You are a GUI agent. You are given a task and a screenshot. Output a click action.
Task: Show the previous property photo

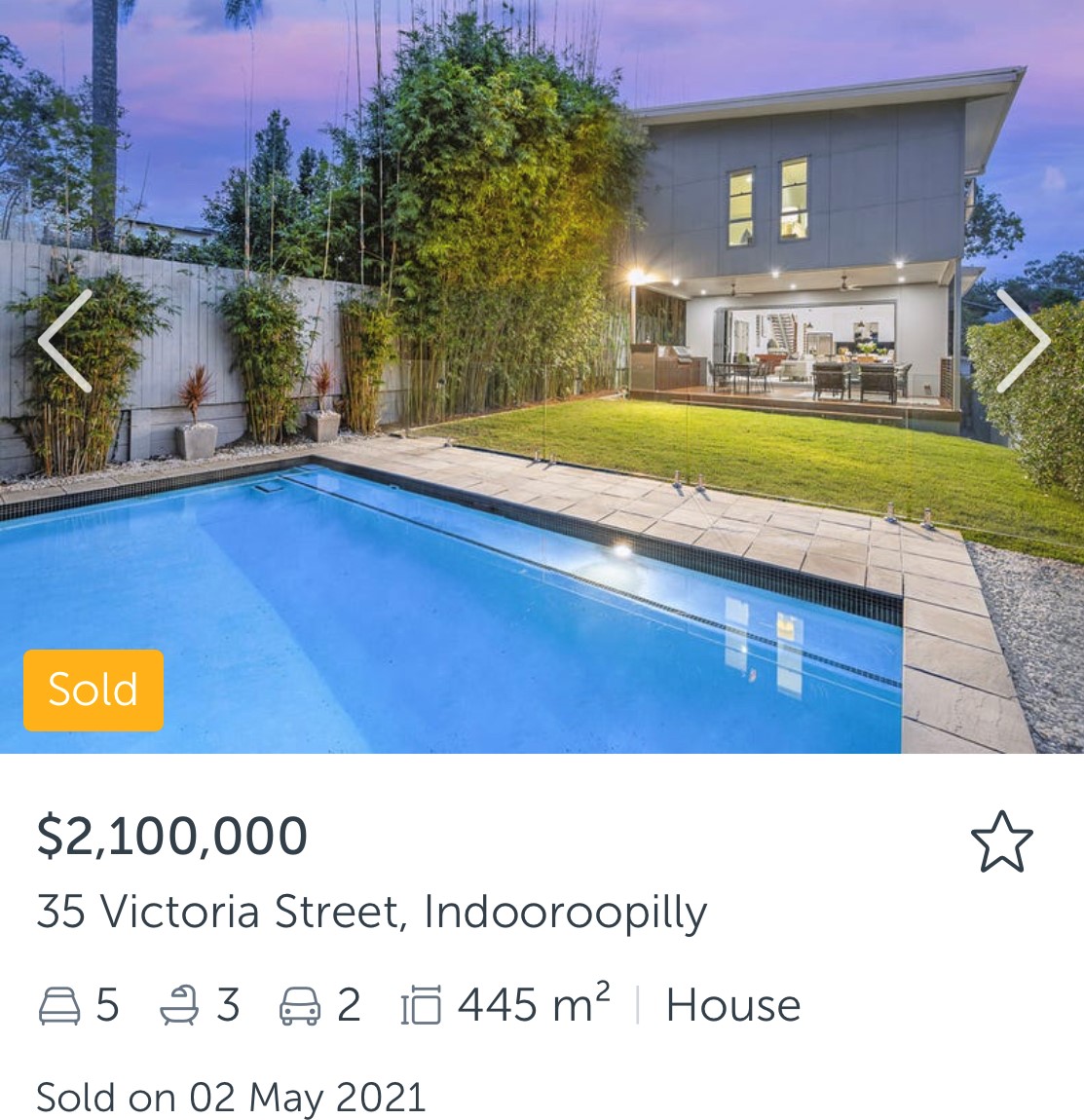point(64,342)
